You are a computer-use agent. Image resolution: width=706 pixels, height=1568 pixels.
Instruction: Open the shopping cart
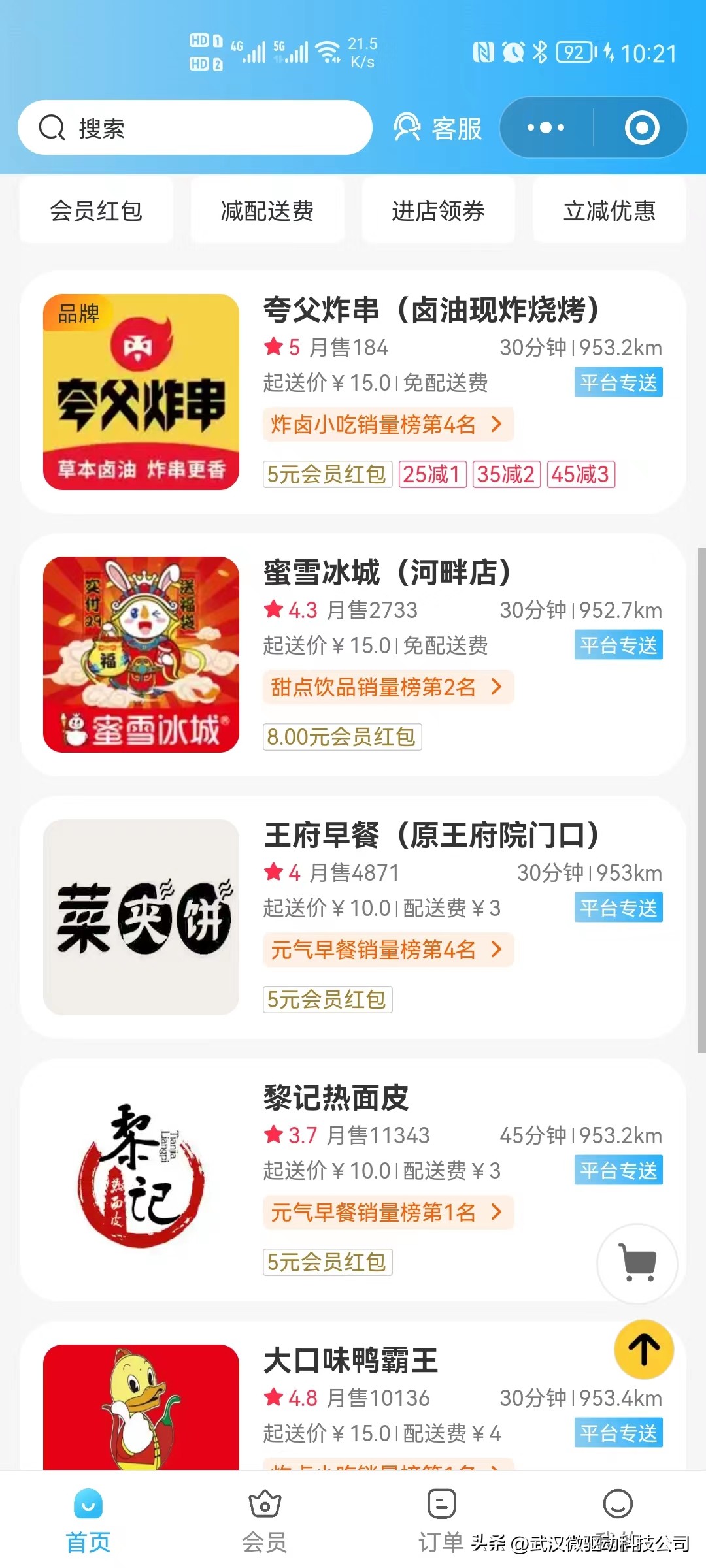pyautogui.click(x=637, y=1264)
